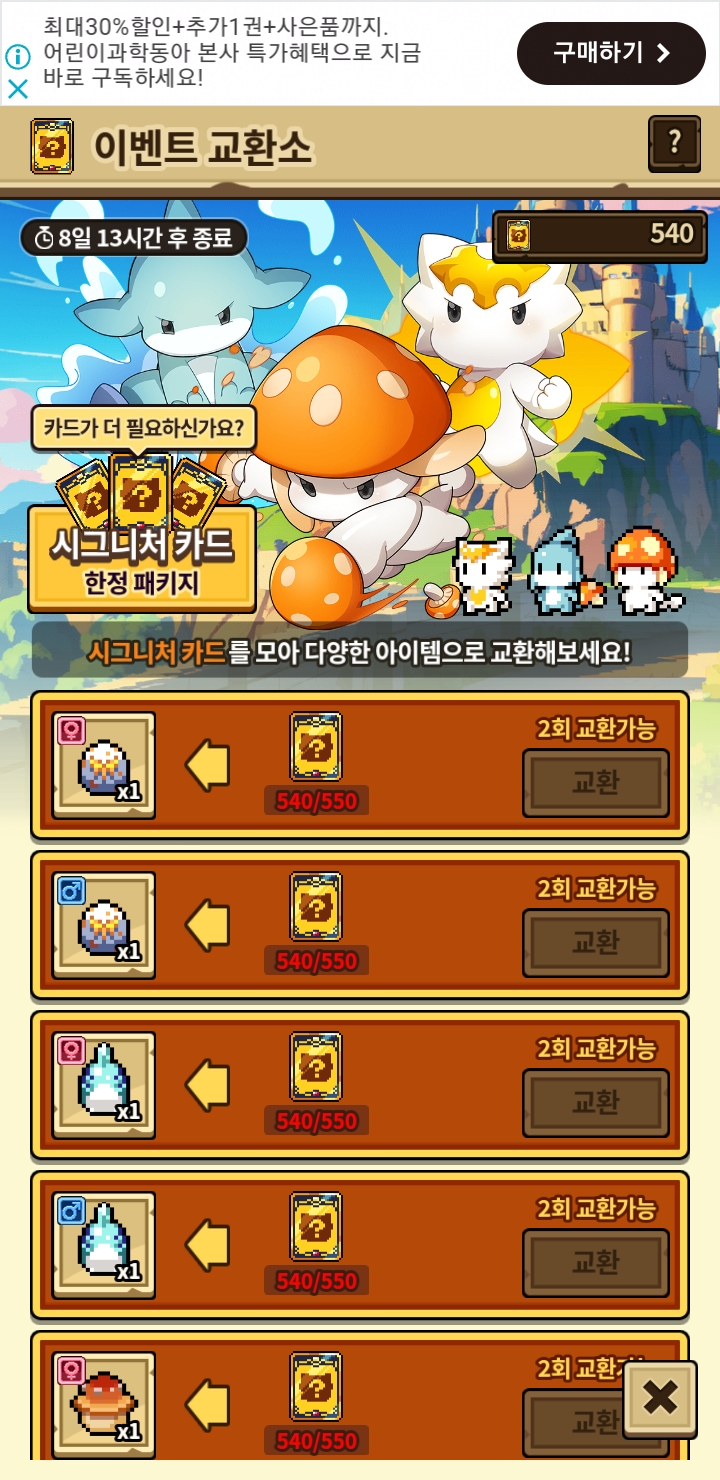This screenshot has height=1480, width=720.
Task: Open the female mushroom item icon
Action: pyautogui.click(x=104, y=1406)
